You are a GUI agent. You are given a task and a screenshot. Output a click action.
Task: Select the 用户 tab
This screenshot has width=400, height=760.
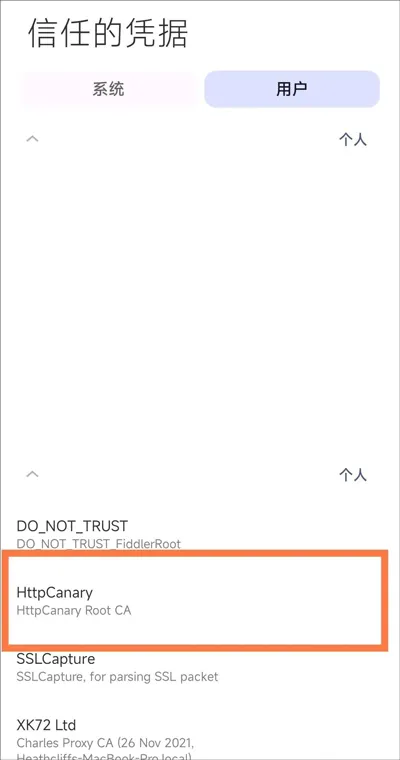[292, 89]
